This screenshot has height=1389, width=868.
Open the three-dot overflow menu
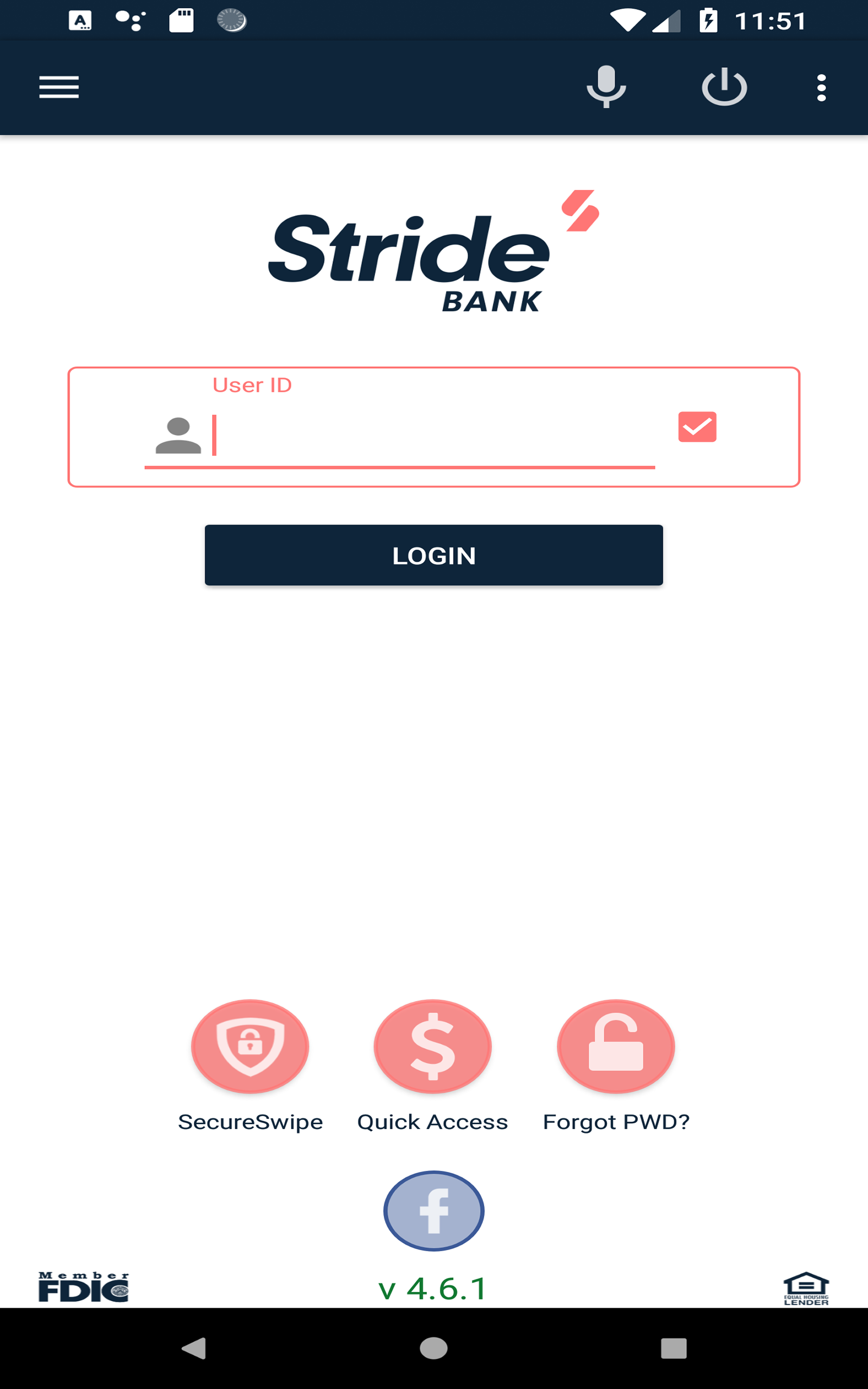click(x=821, y=88)
